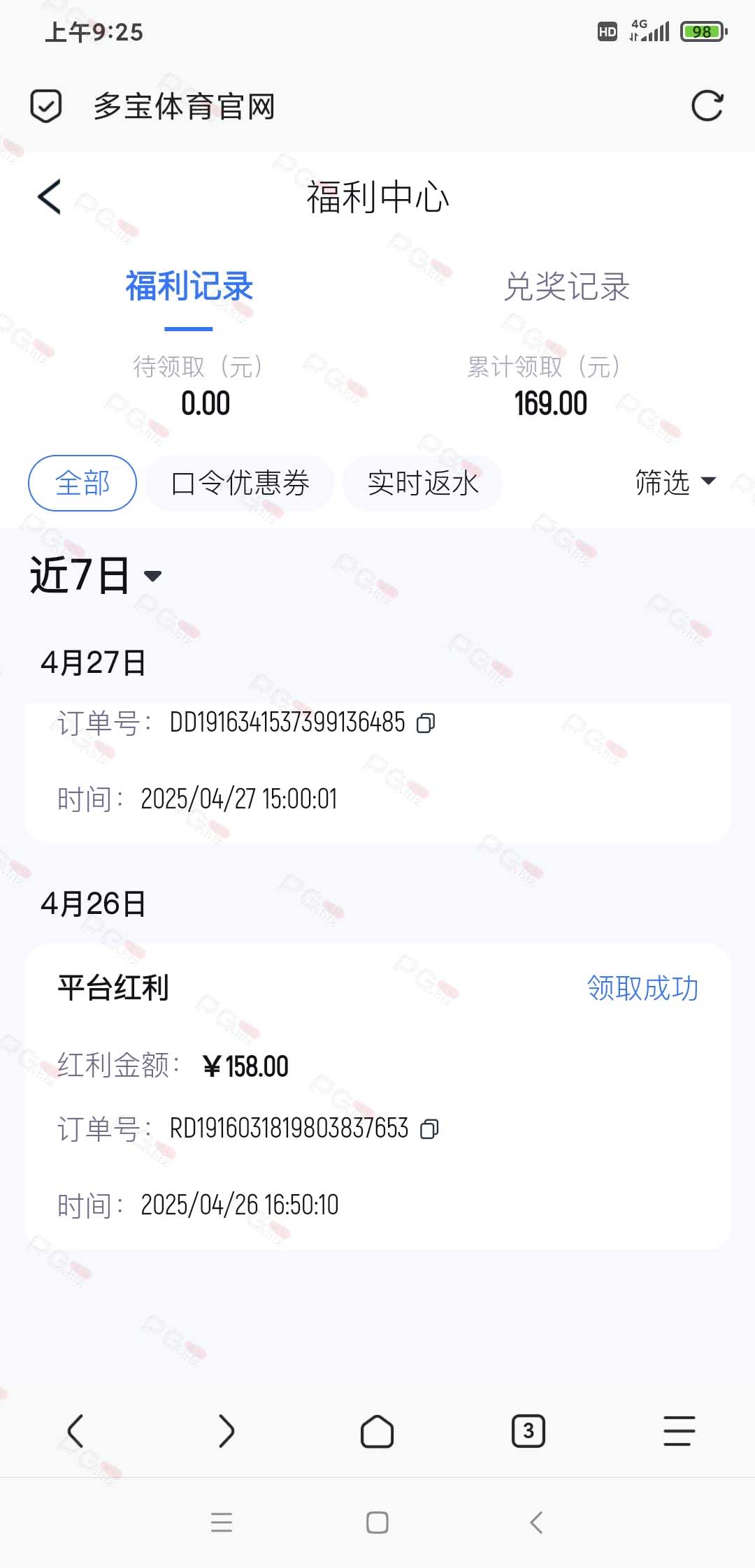Tap the system recent apps button

[222, 1523]
